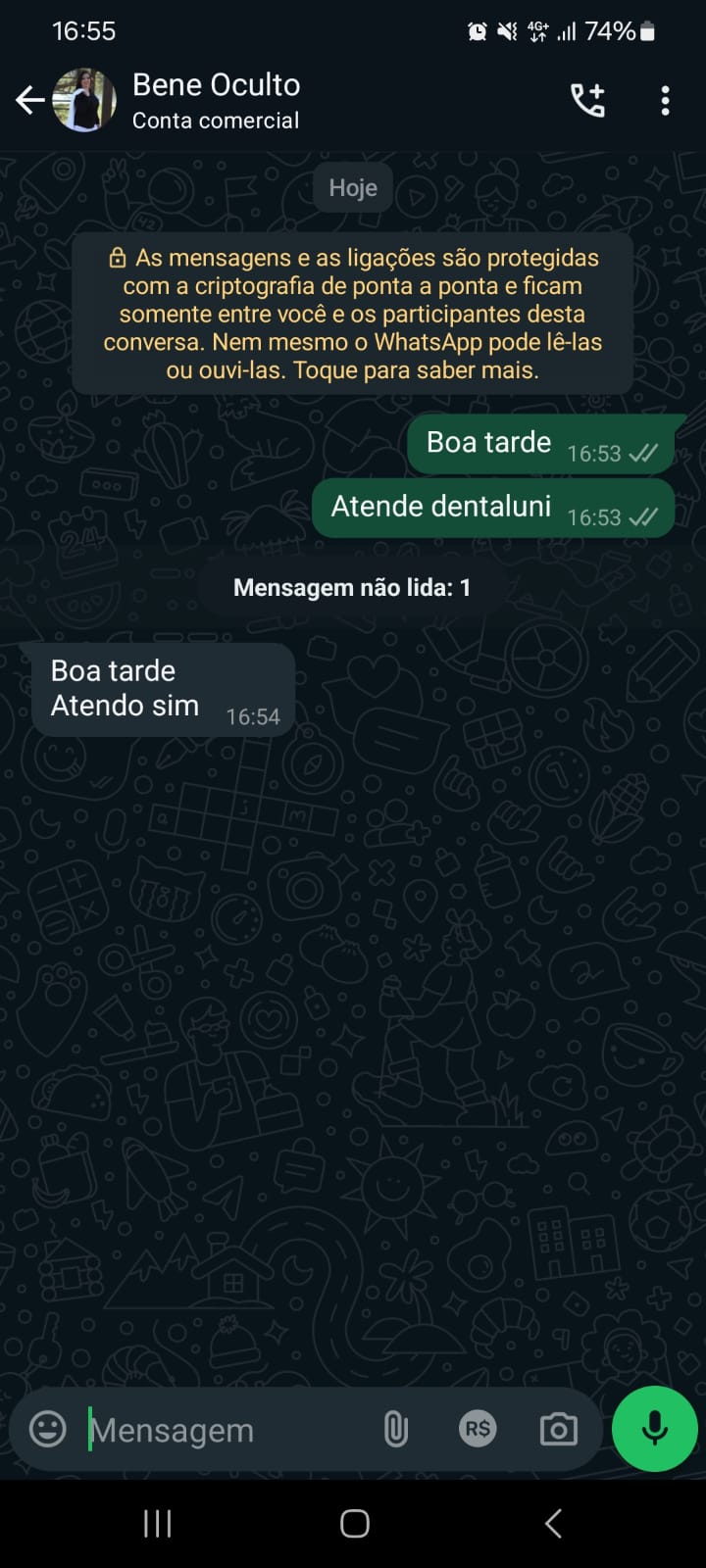Attach a file with the paperclip
The width and height of the screenshot is (706, 1568).
[x=395, y=1430]
